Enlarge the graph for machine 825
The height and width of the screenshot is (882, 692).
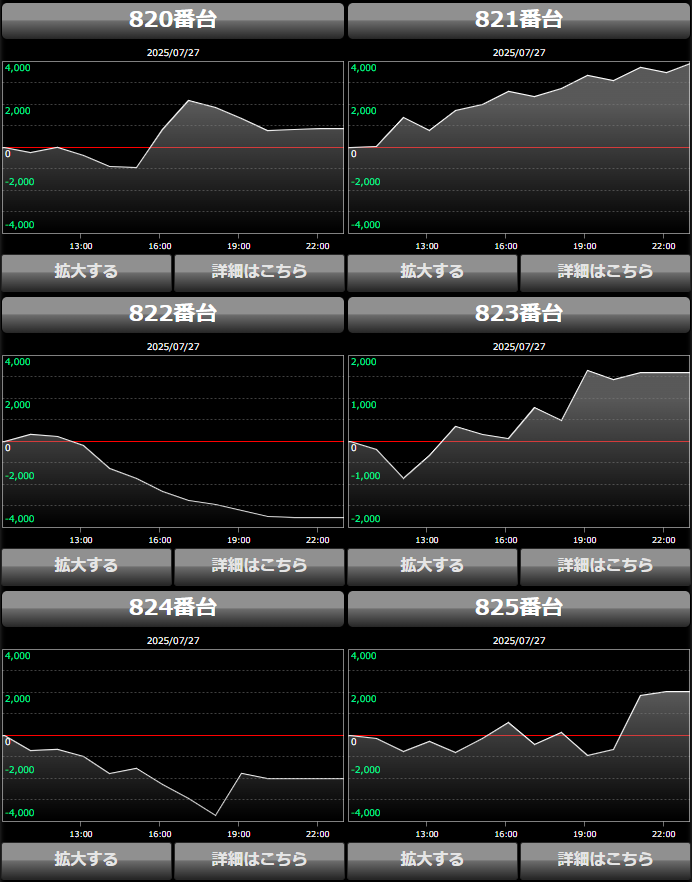pyautogui.click(x=432, y=859)
